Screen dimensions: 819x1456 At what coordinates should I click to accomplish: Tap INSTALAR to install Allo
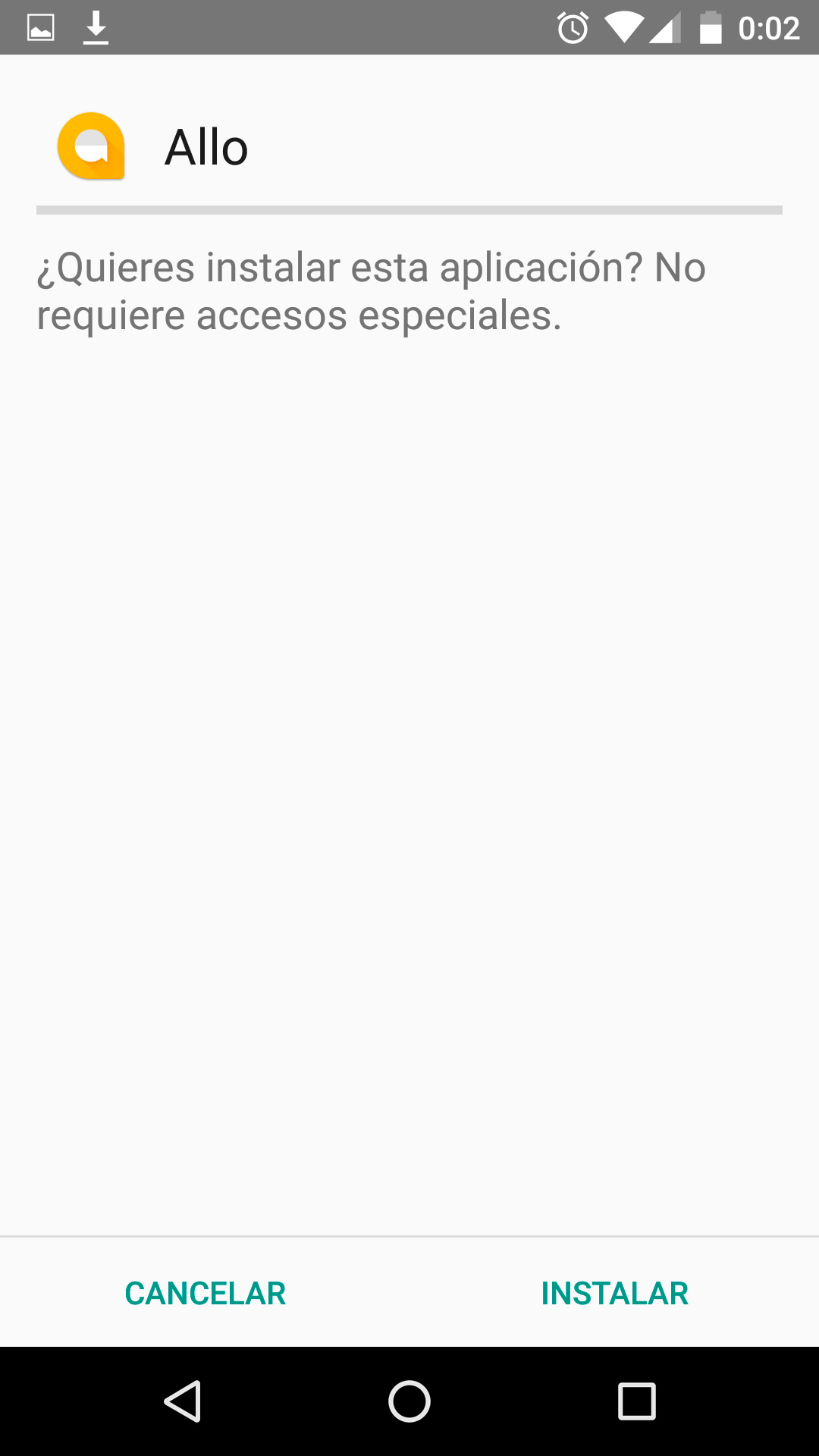614,1293
